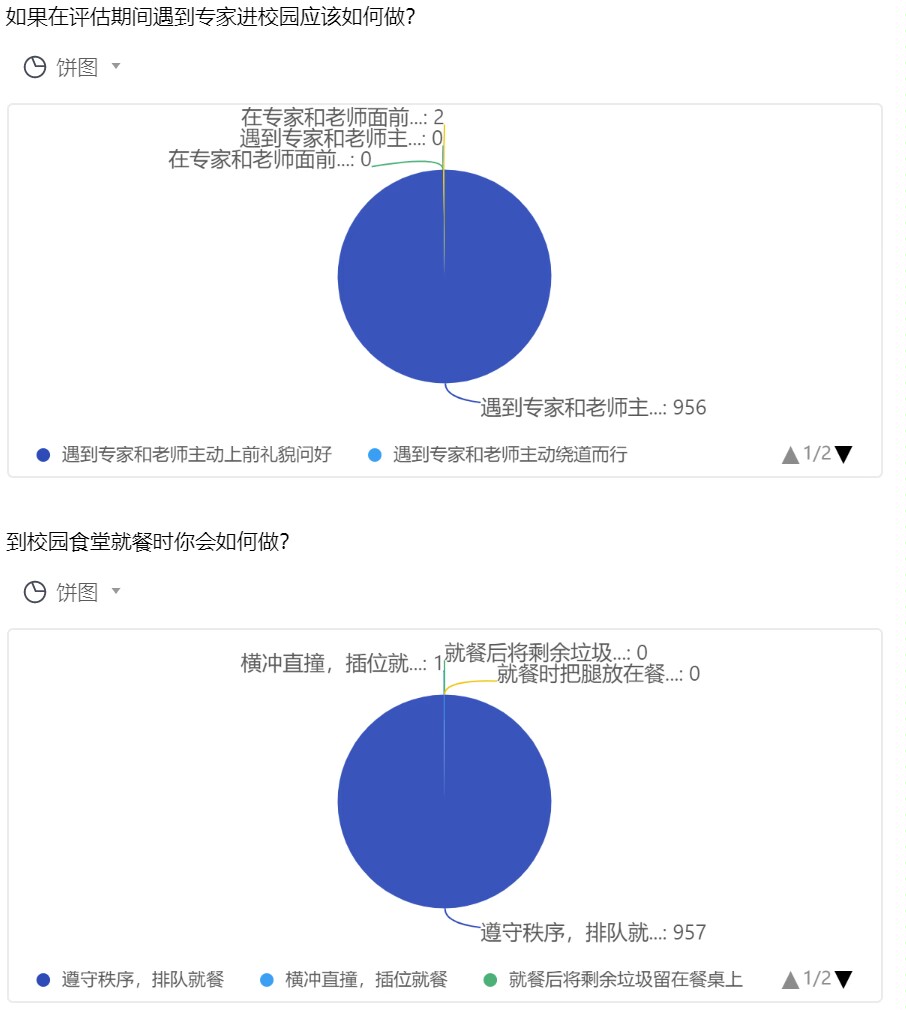Toggle legend item 遇到专家和老师主动上前礼貌问好
This screenshot has height=1010, width=906.
click(x=184, y=455)
